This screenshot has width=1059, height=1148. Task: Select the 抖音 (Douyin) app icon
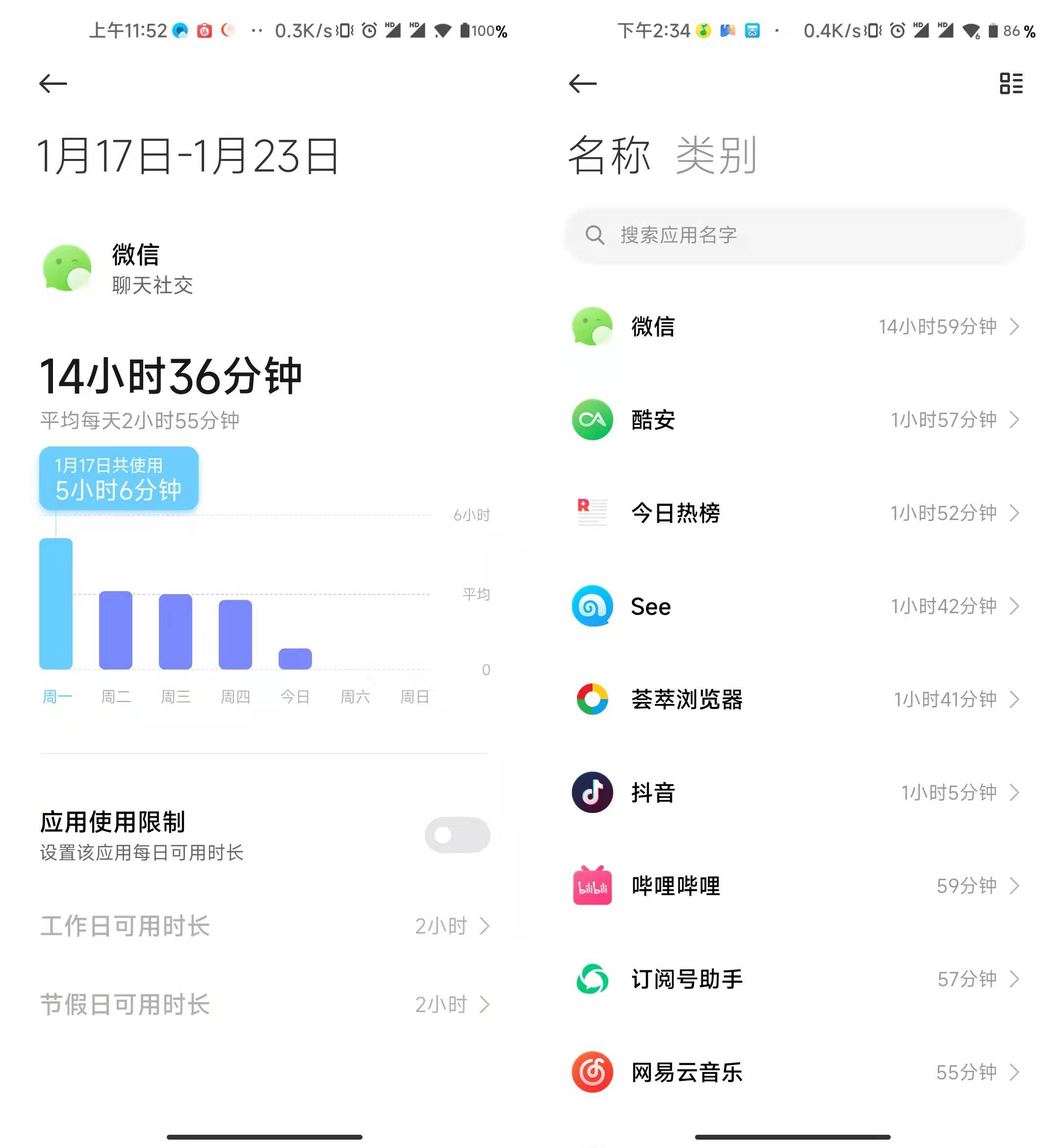pos(592,793)
